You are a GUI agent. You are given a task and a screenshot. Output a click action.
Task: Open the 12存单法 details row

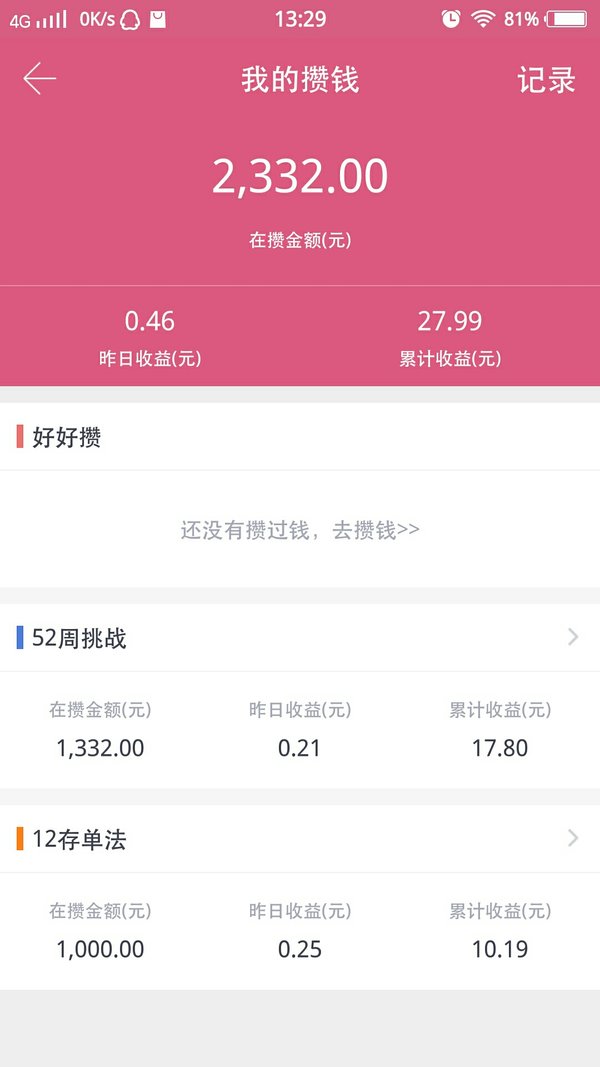(x=300, y=839)
